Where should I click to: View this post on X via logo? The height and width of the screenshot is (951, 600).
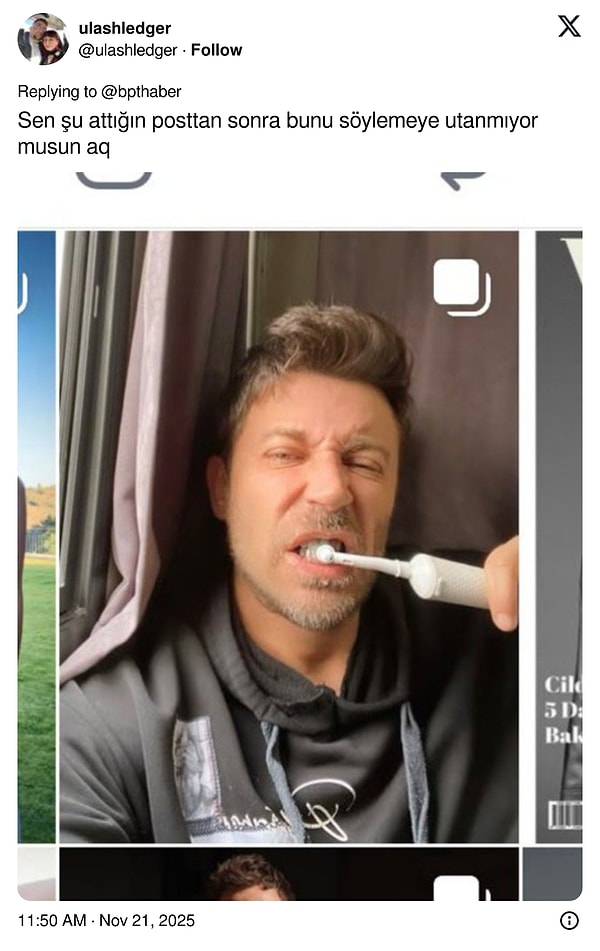(x=569, y=27)
